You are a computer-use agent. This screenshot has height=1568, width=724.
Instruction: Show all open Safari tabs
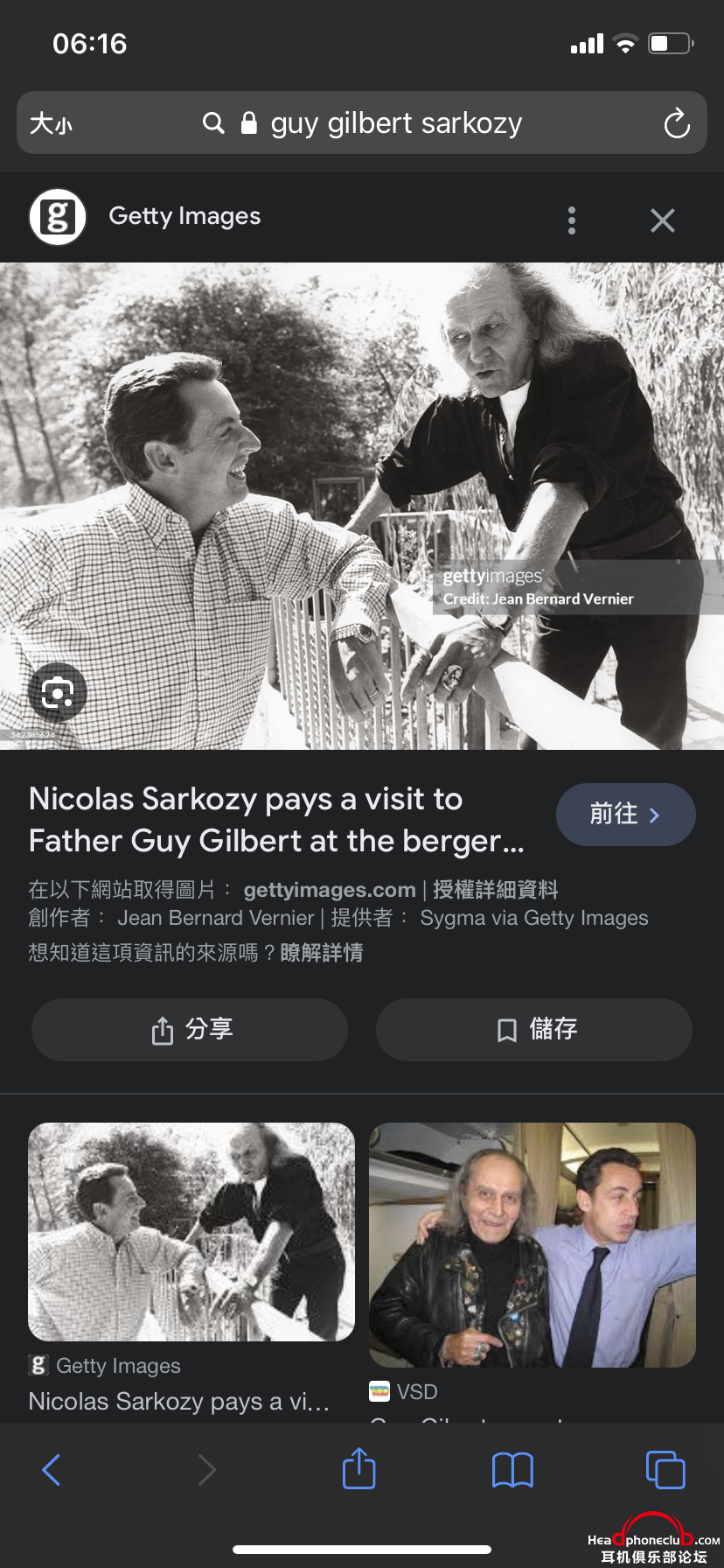665,1470
